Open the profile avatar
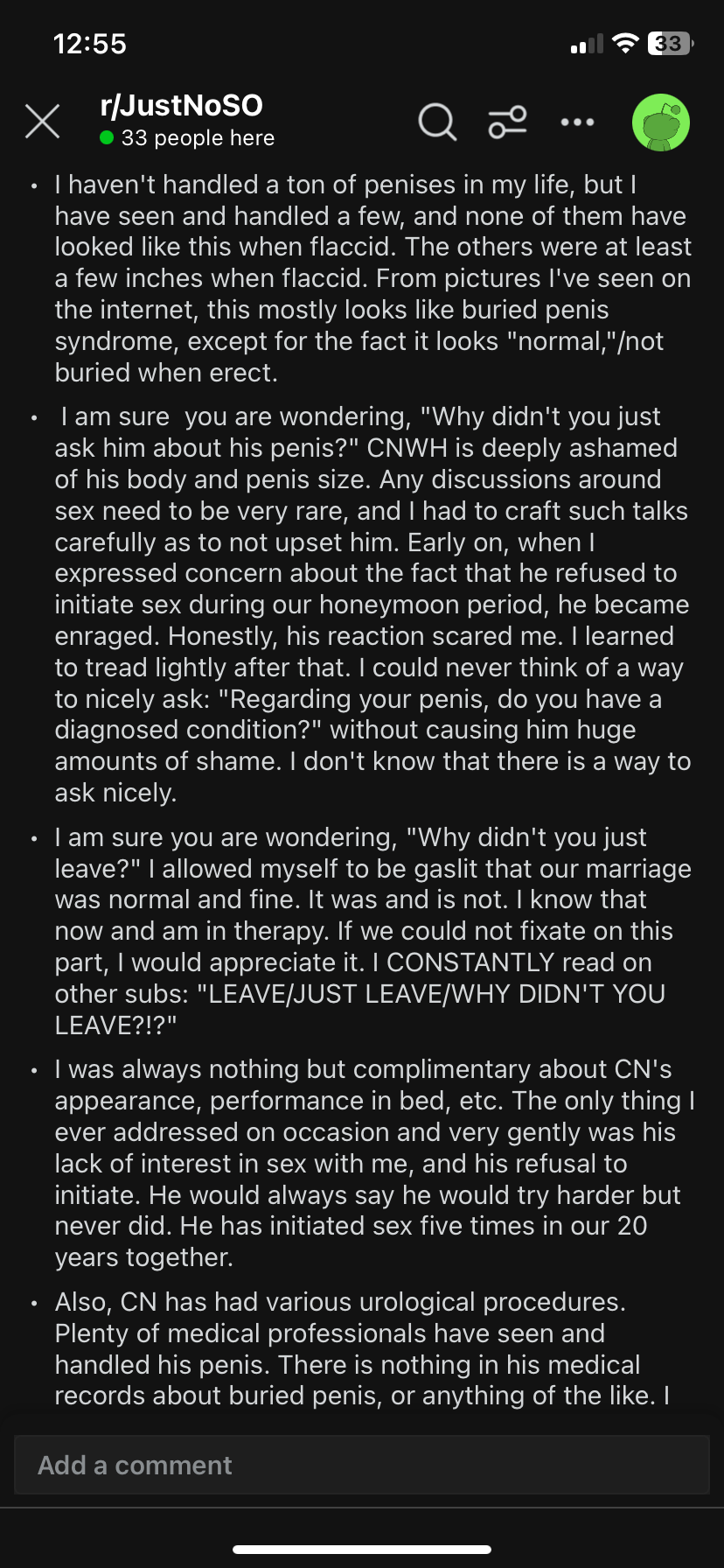Screen dimensions: 724x1568 (661, 122)
